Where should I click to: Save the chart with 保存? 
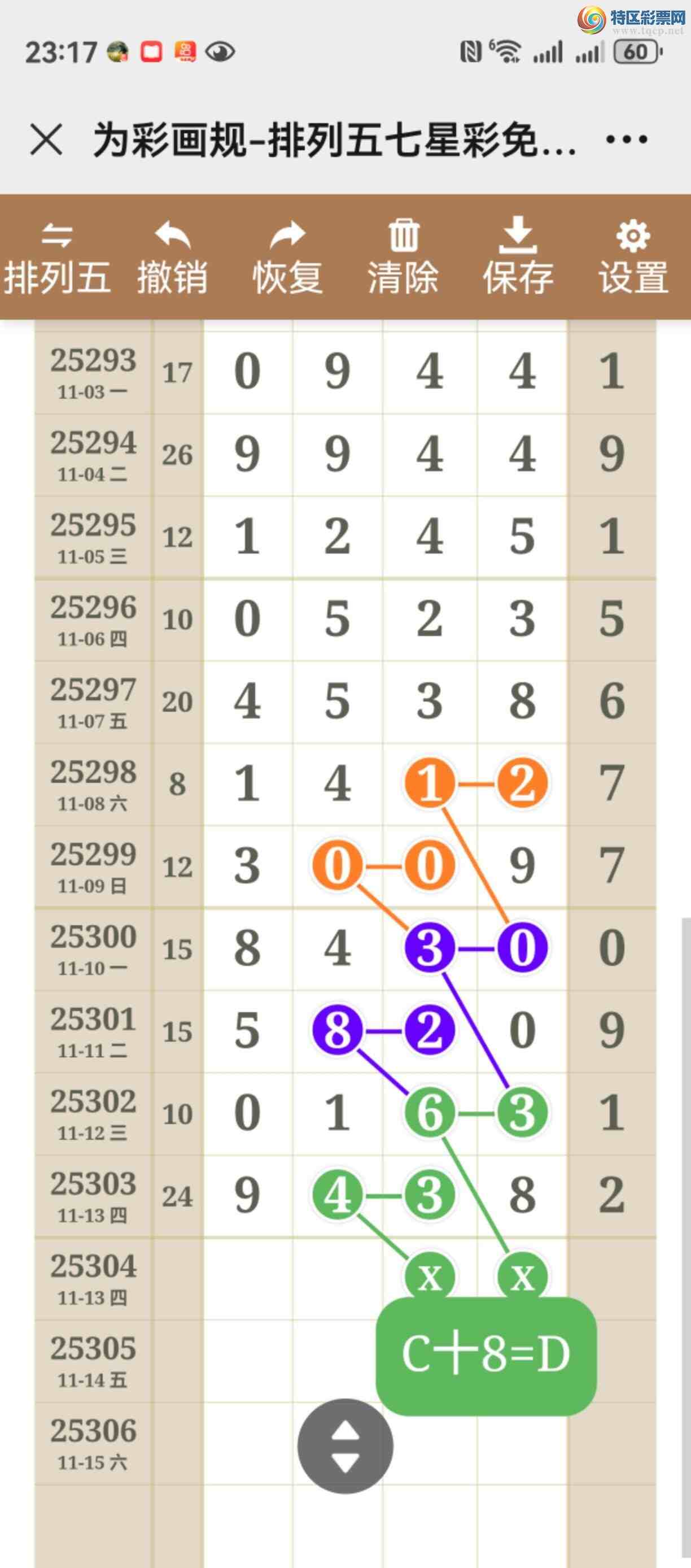(x=518, y=258)
